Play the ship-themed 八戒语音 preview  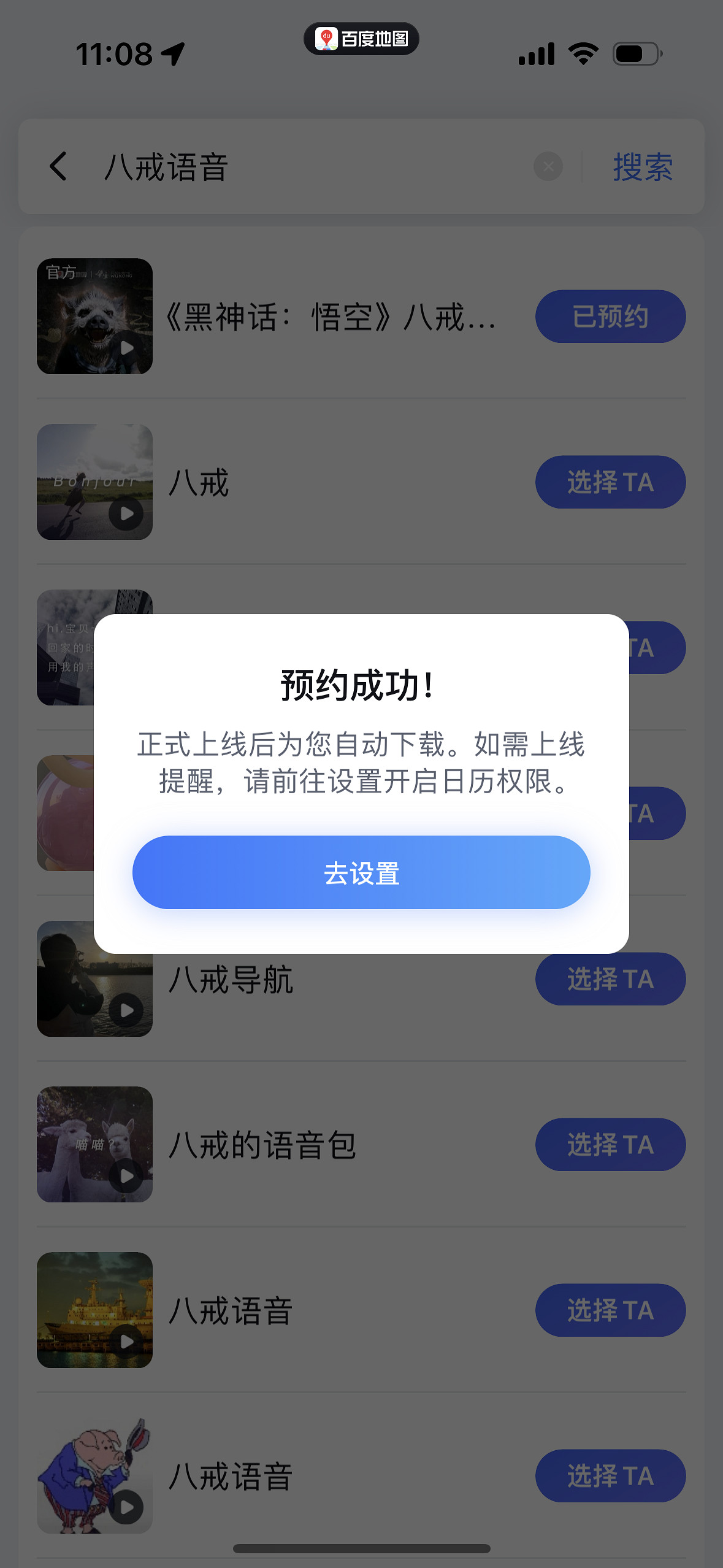click(x=128, y=1342)
